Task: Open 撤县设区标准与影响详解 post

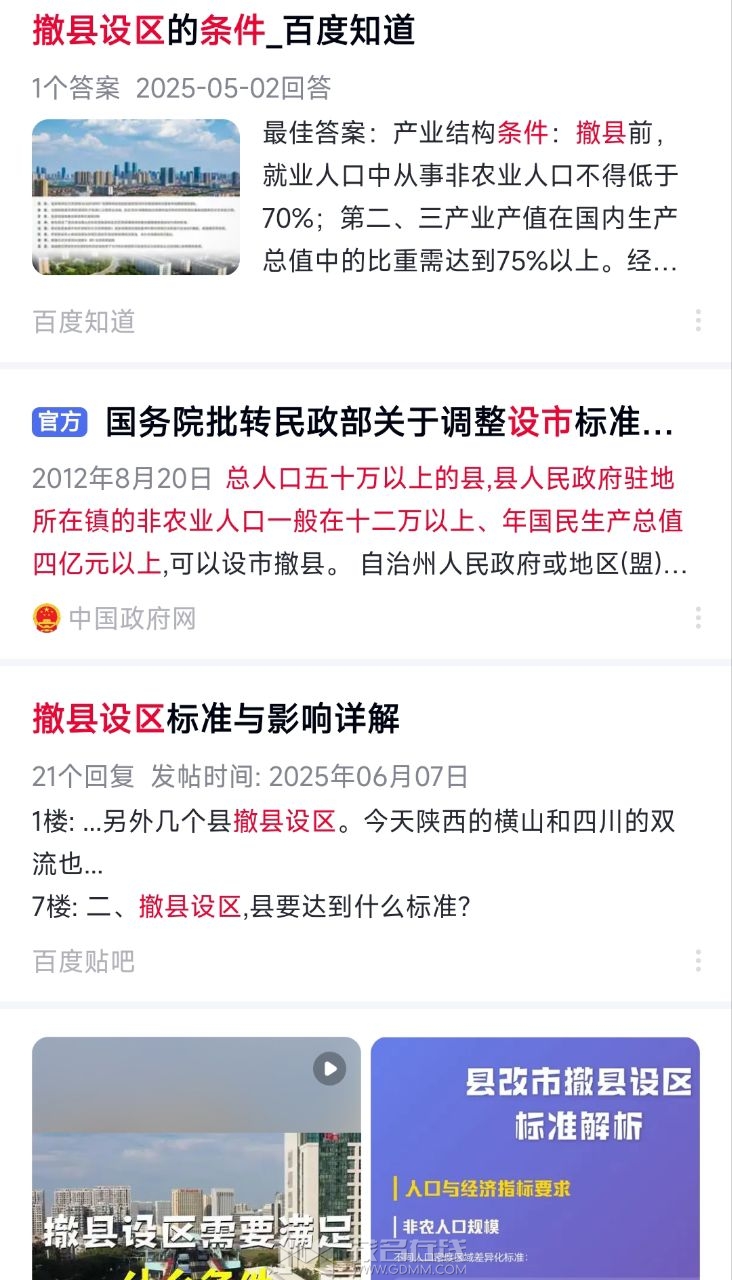Action: 216,718
